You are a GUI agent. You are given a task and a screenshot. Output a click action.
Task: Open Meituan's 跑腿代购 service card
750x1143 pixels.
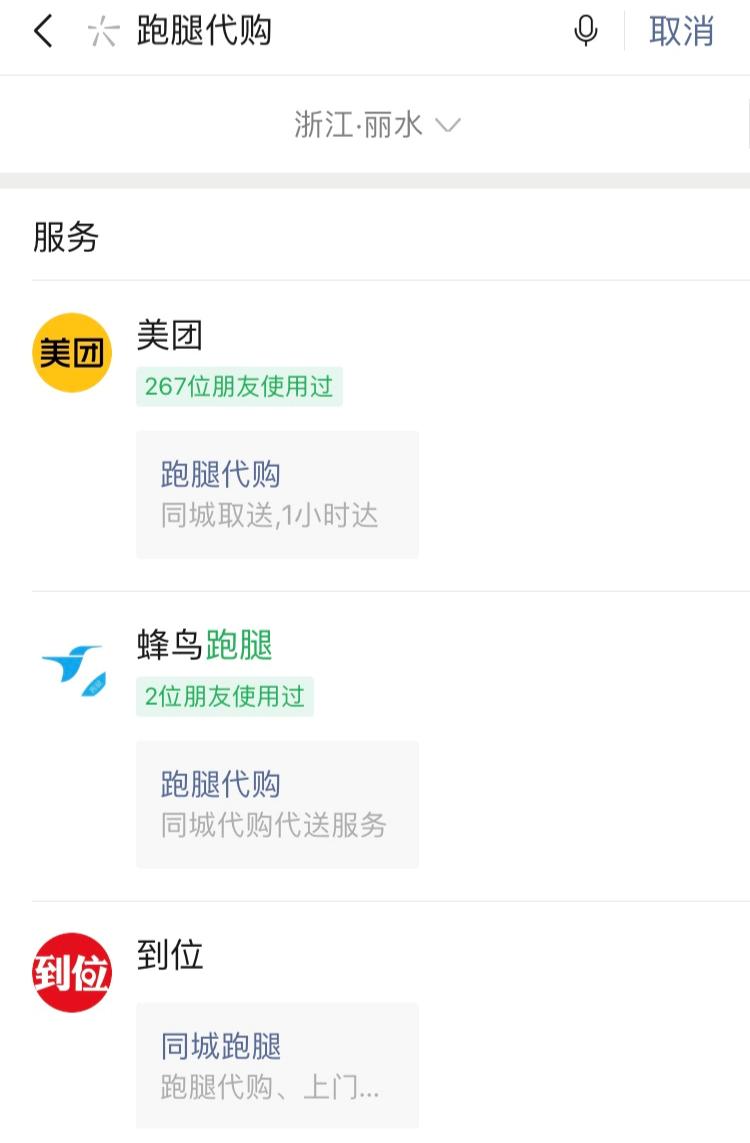coord(277,494)
